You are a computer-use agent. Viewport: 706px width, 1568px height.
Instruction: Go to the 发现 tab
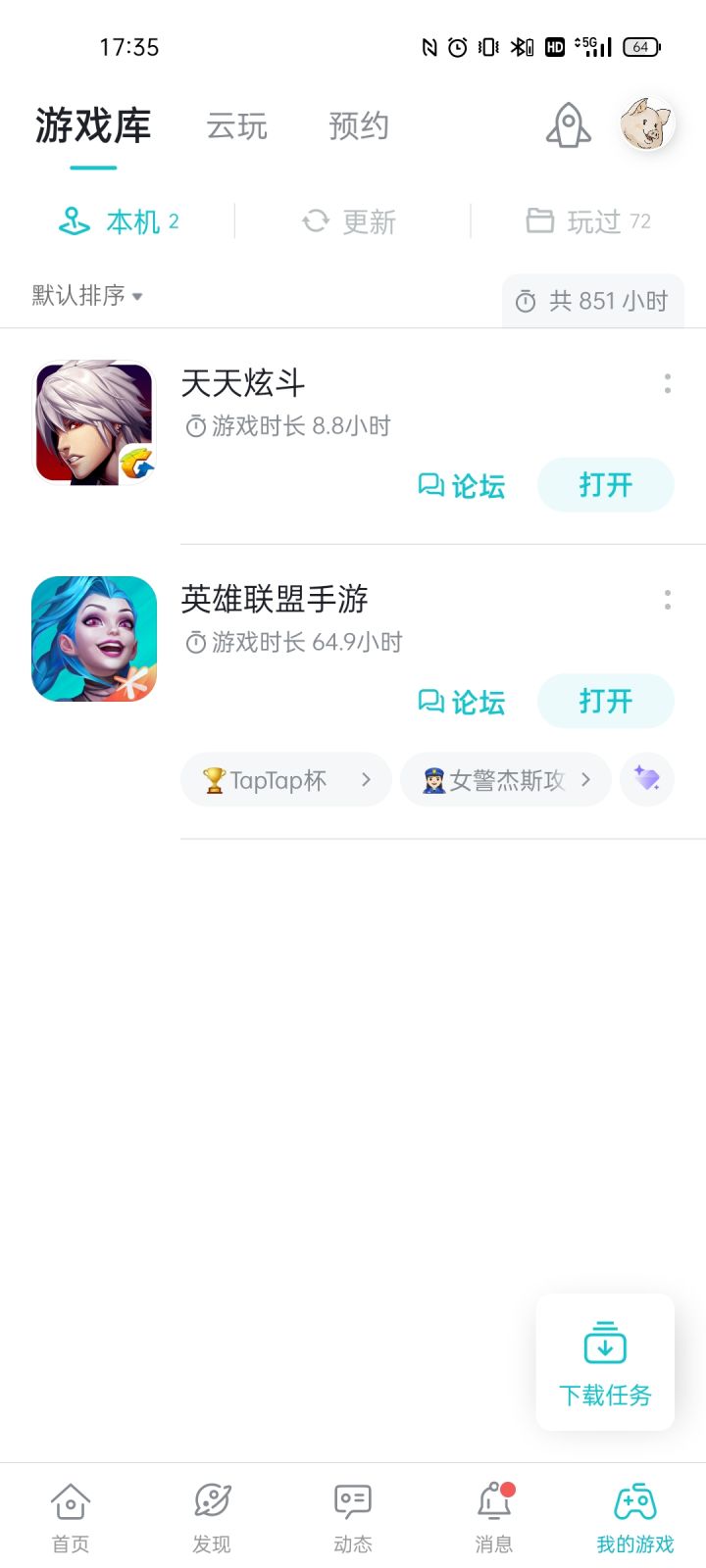tap(212, 1517)
